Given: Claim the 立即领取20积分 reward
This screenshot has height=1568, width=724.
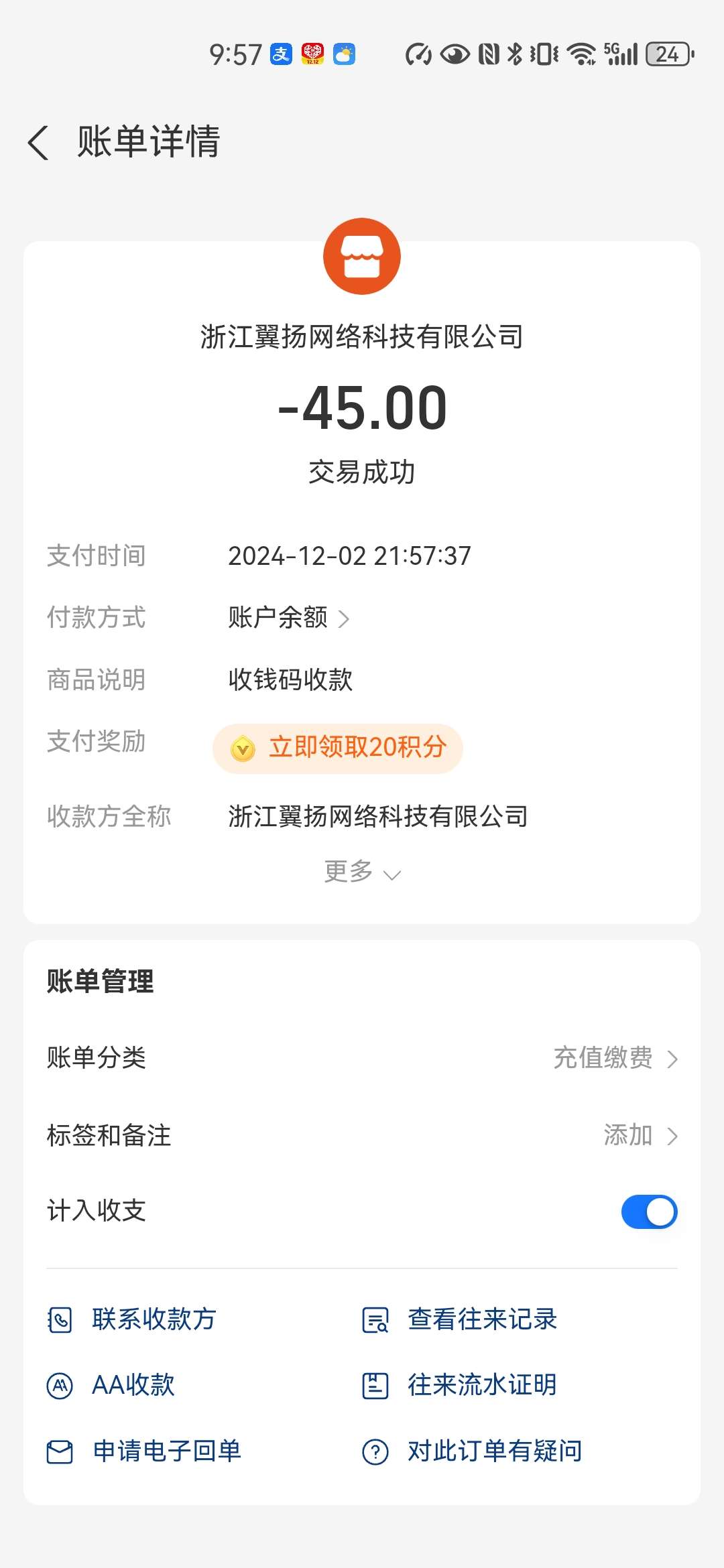Looking at the screenshot, I should coord(338,748).
